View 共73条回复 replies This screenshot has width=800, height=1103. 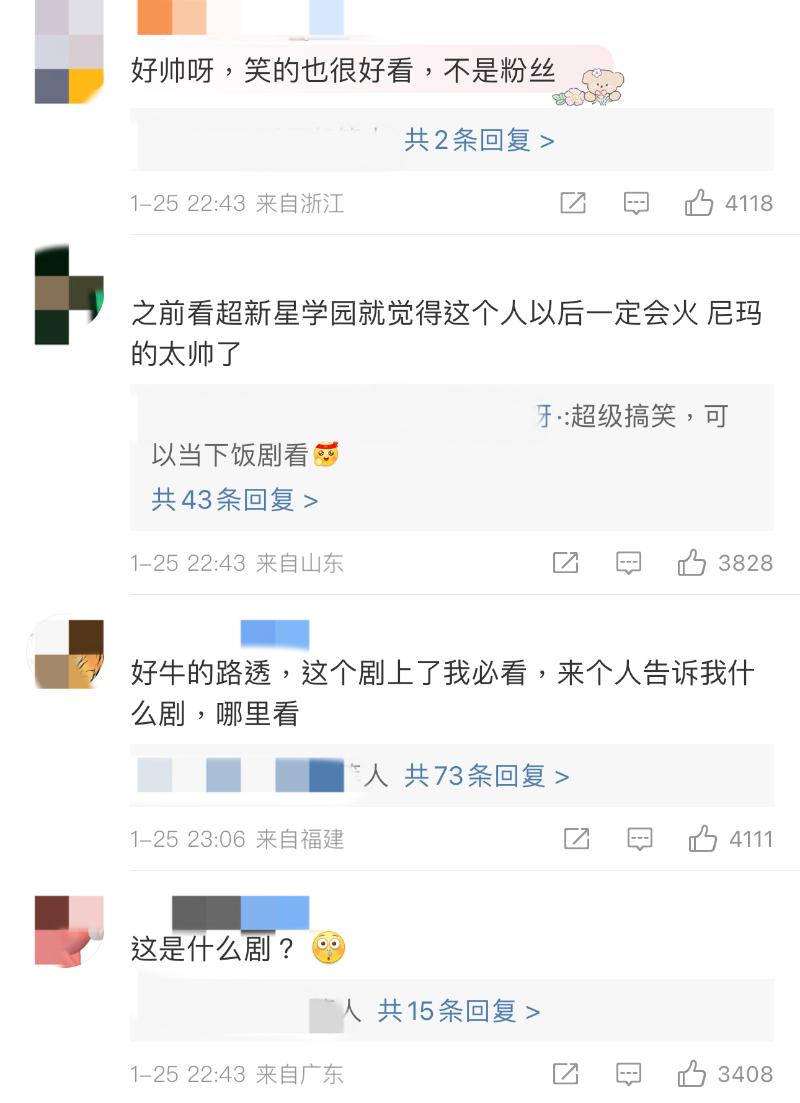(x=486, y=775)
